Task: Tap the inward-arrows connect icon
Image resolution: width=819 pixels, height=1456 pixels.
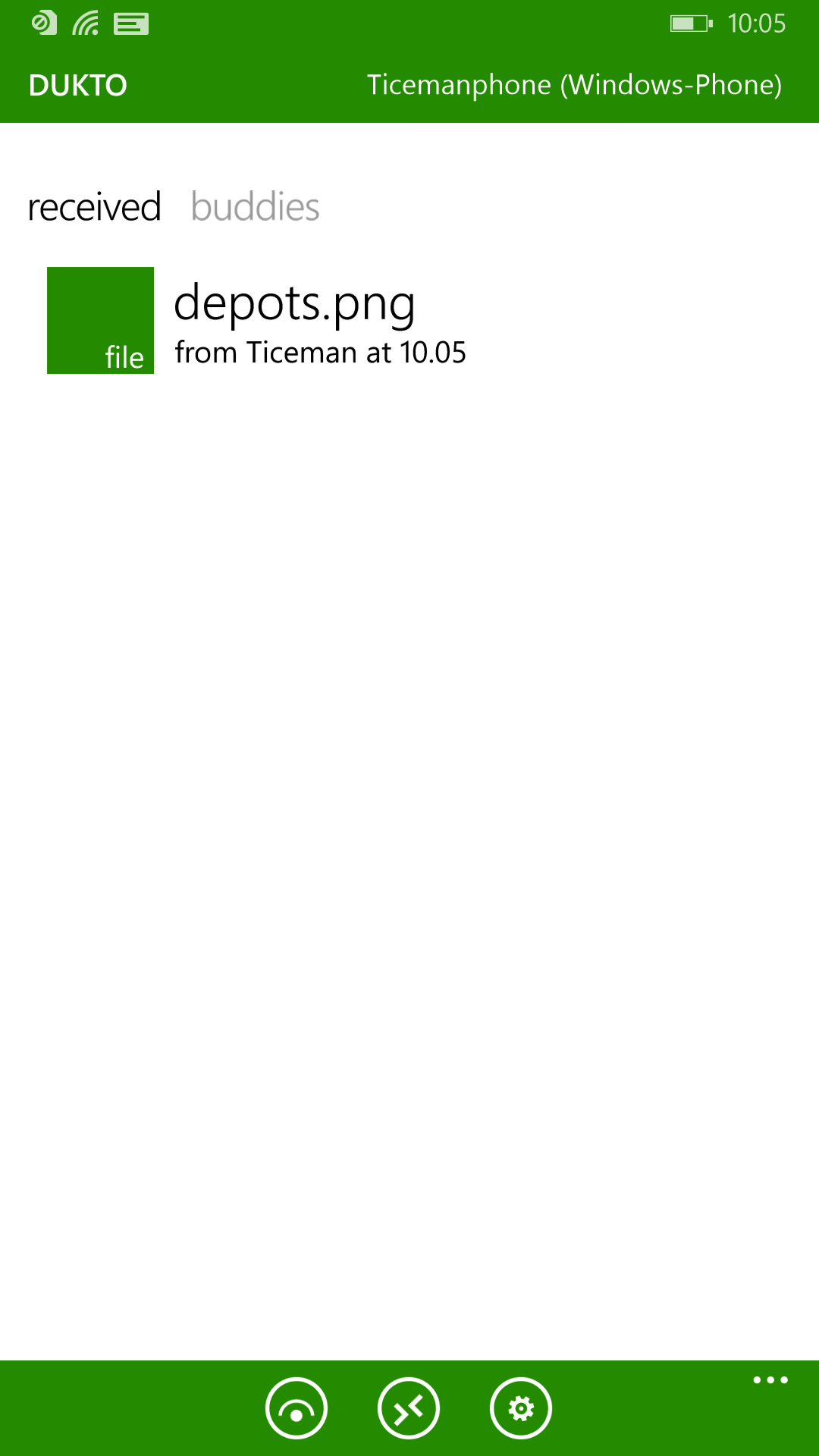Action: [x=409, y=1408]
